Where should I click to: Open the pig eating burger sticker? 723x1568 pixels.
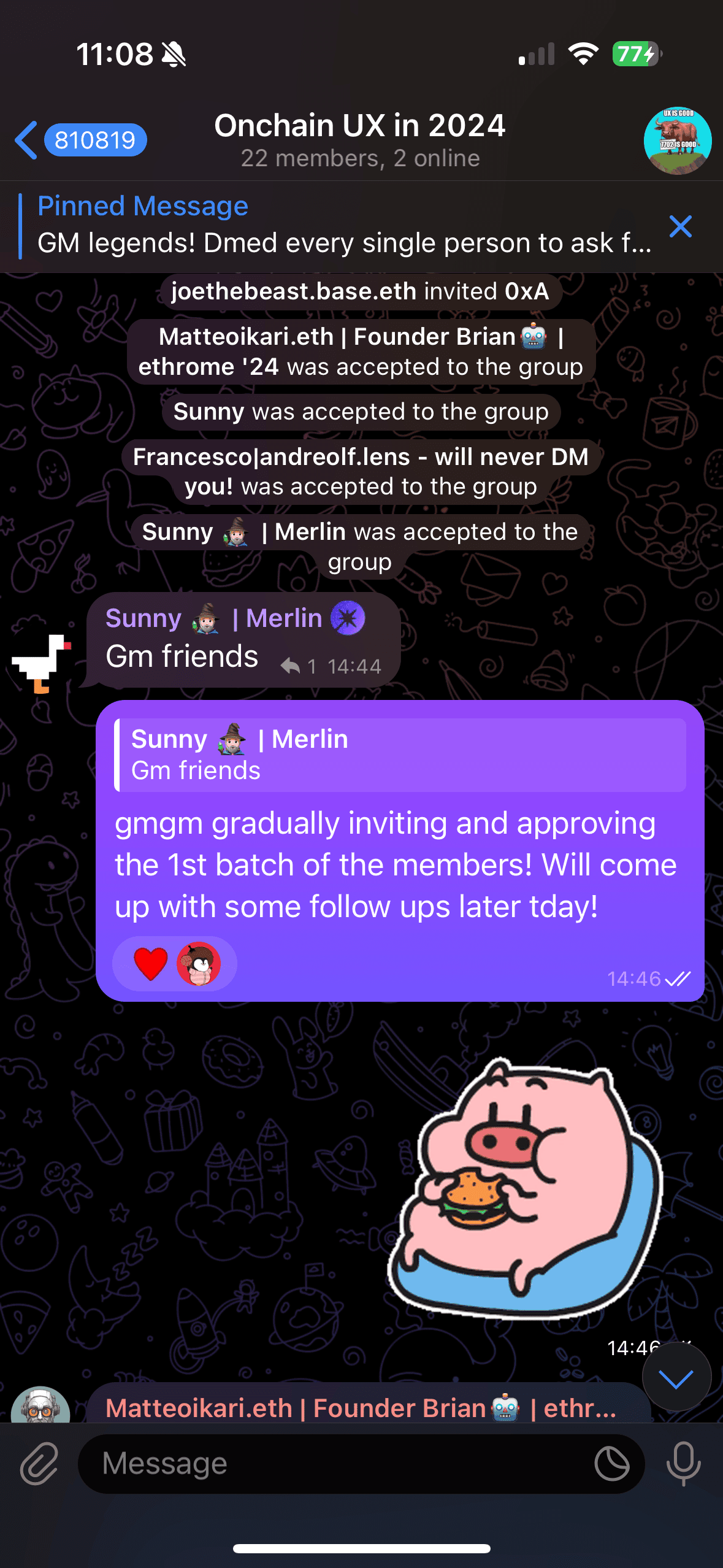click(x=524, y=1187)
